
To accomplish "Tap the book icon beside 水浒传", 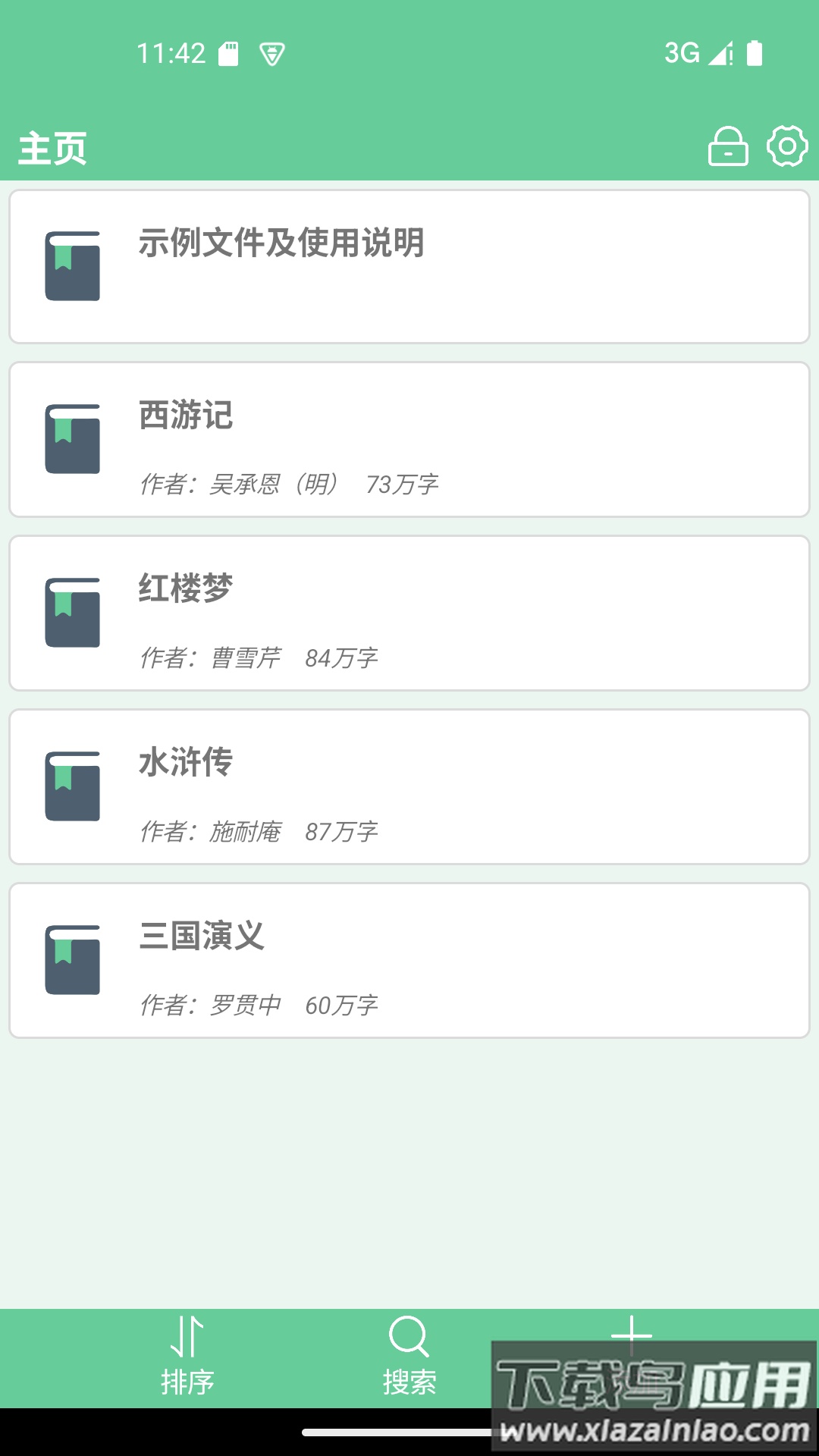I will click(x=72, y=786).
